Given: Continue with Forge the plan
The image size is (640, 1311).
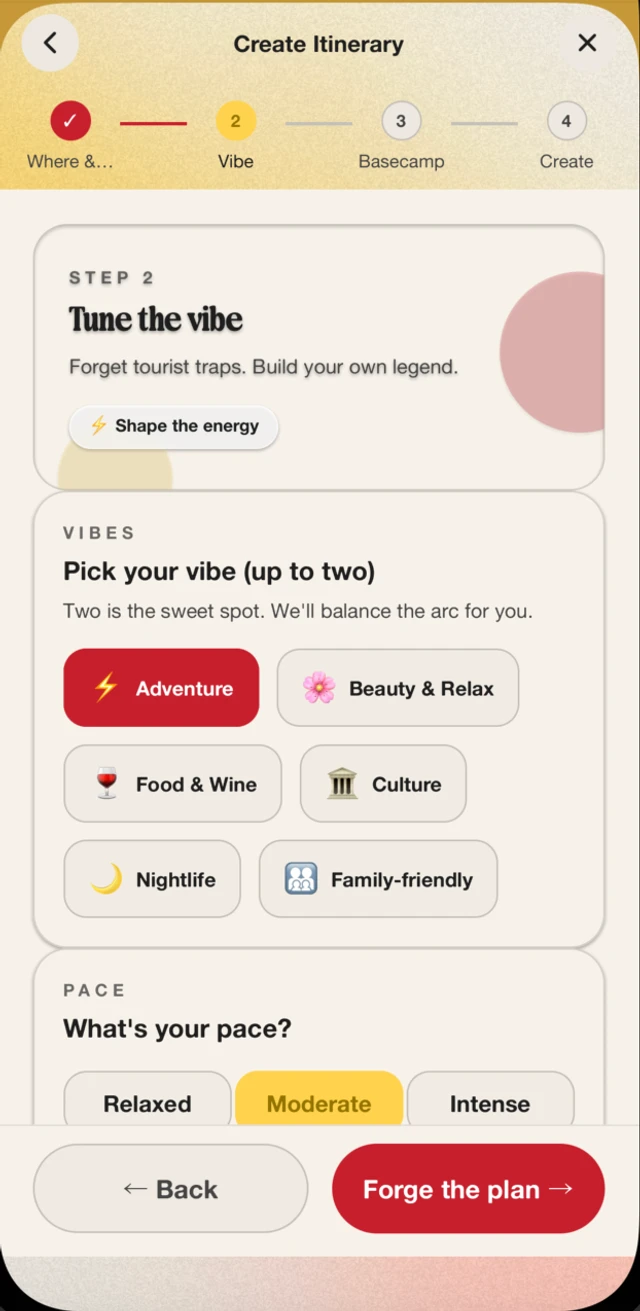Looking at the screenshot, I should coord(468,1189).
